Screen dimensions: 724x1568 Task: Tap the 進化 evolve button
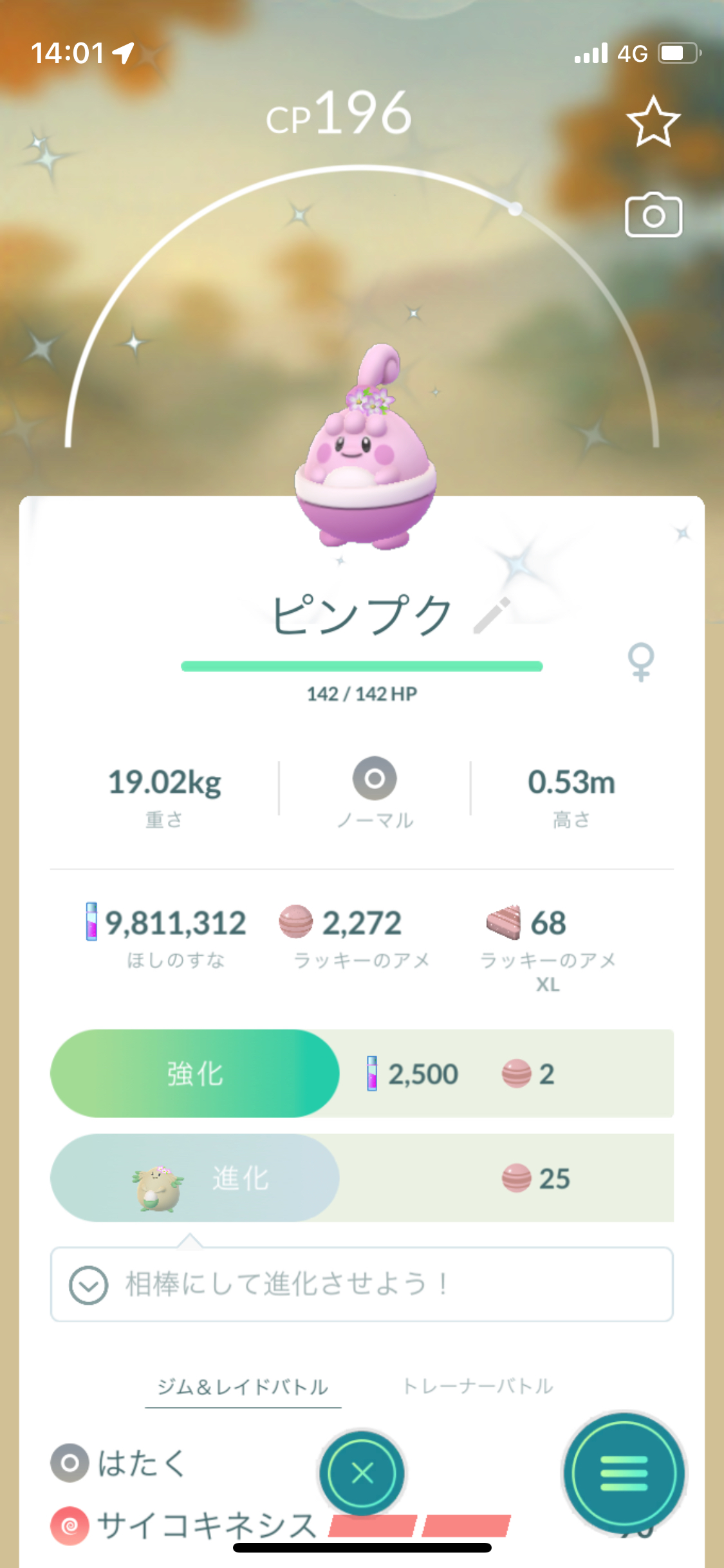pyautogui.click(x=195, y=1178)
